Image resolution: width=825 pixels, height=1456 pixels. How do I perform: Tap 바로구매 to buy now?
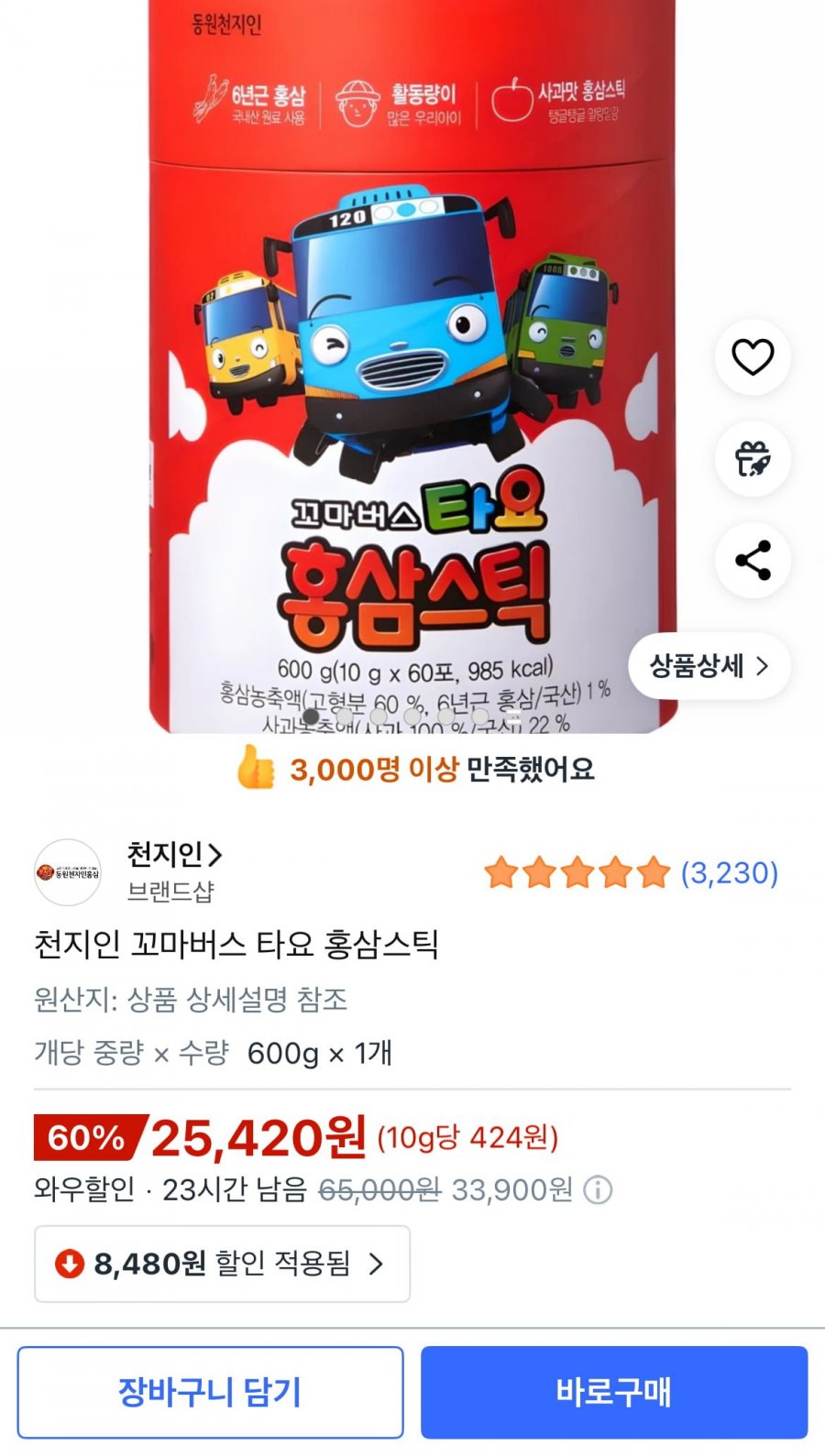pos(614,1392)
